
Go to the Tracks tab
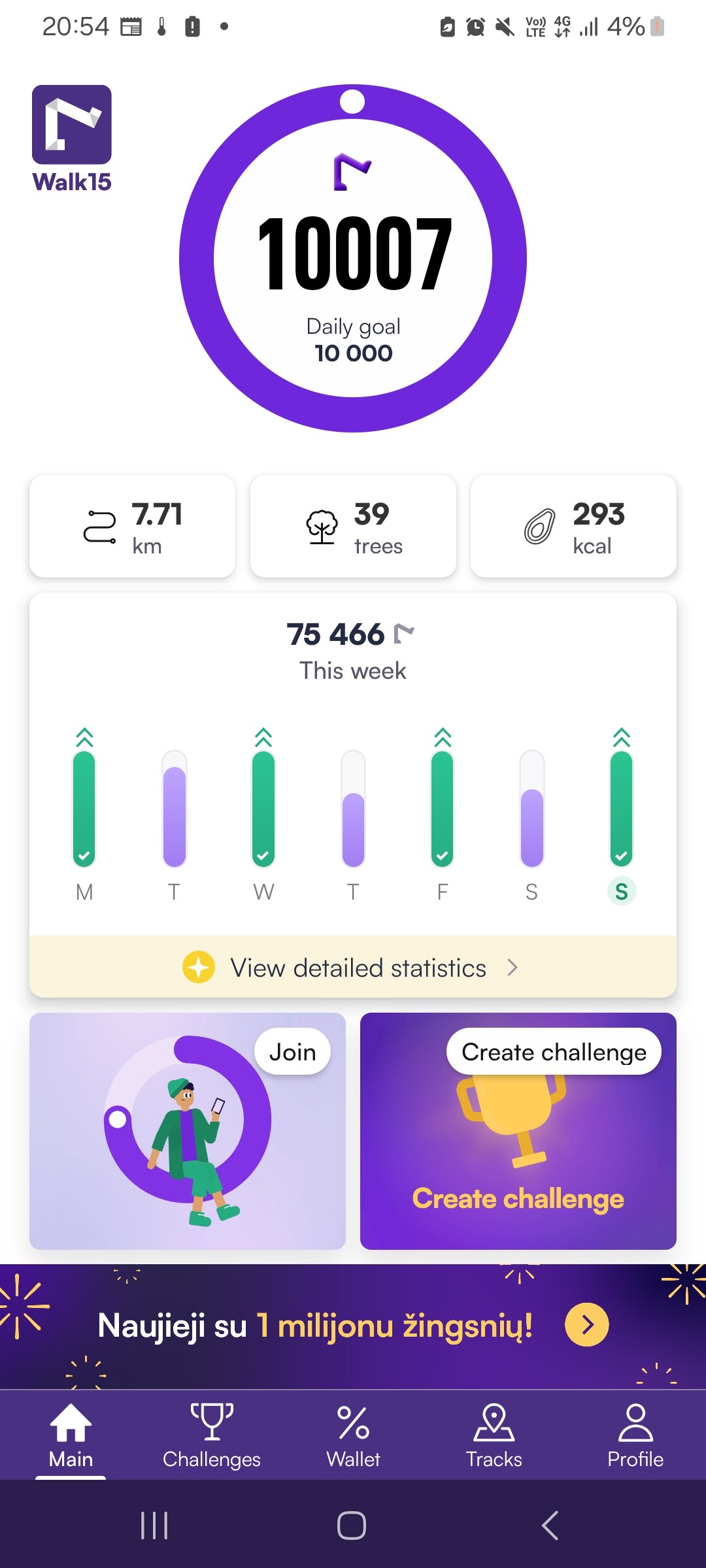click(494, 1435)
